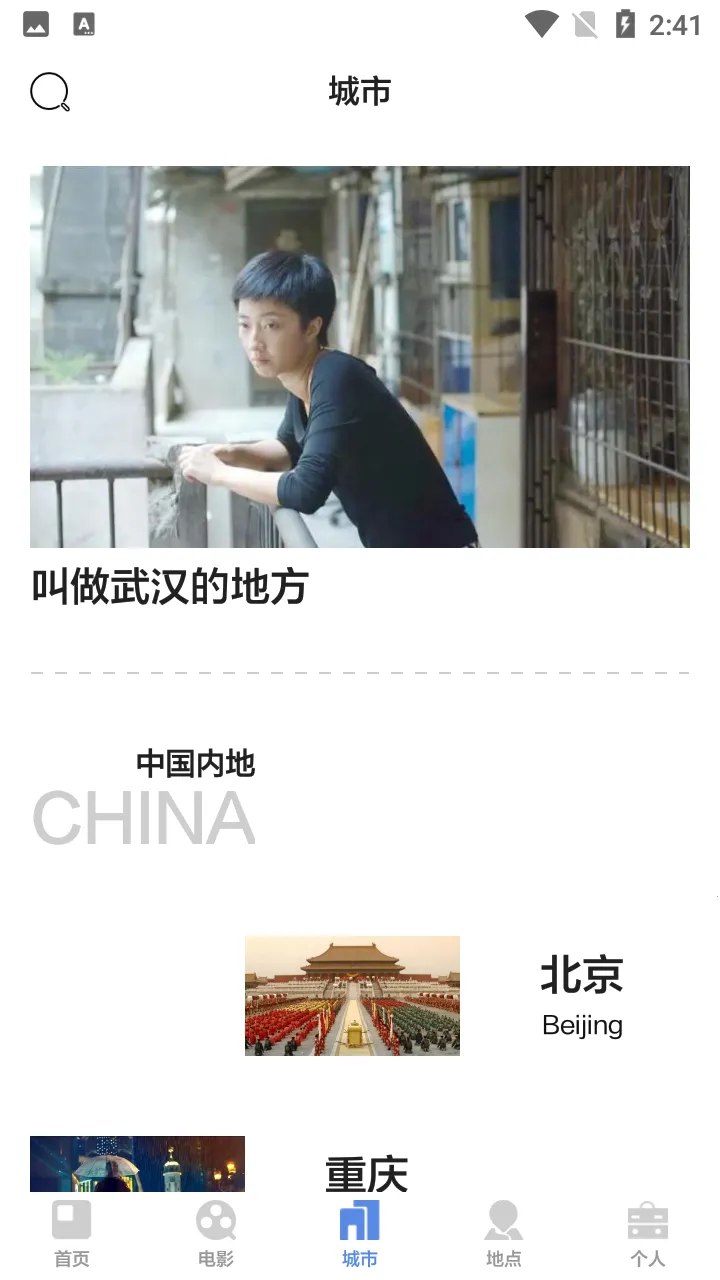Switch to the 首页 tab
Screen dimensions: 720x1280
72,1234
